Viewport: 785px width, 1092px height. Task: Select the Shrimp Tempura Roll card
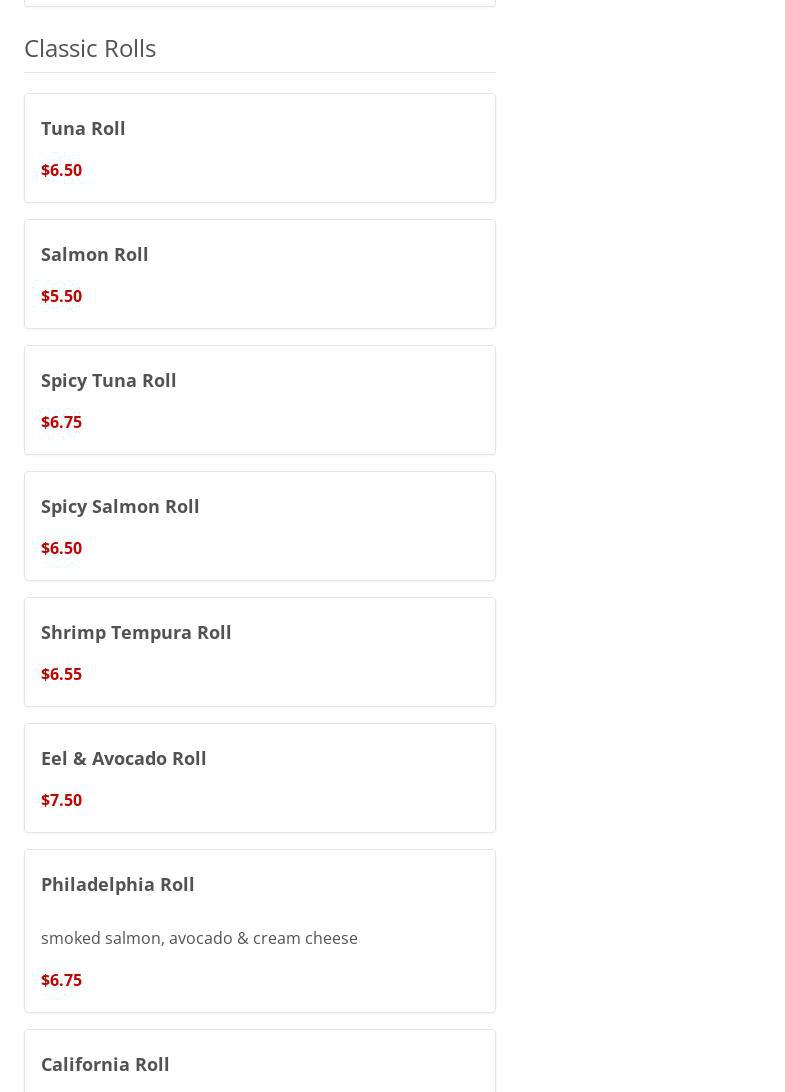pos(259,652)
